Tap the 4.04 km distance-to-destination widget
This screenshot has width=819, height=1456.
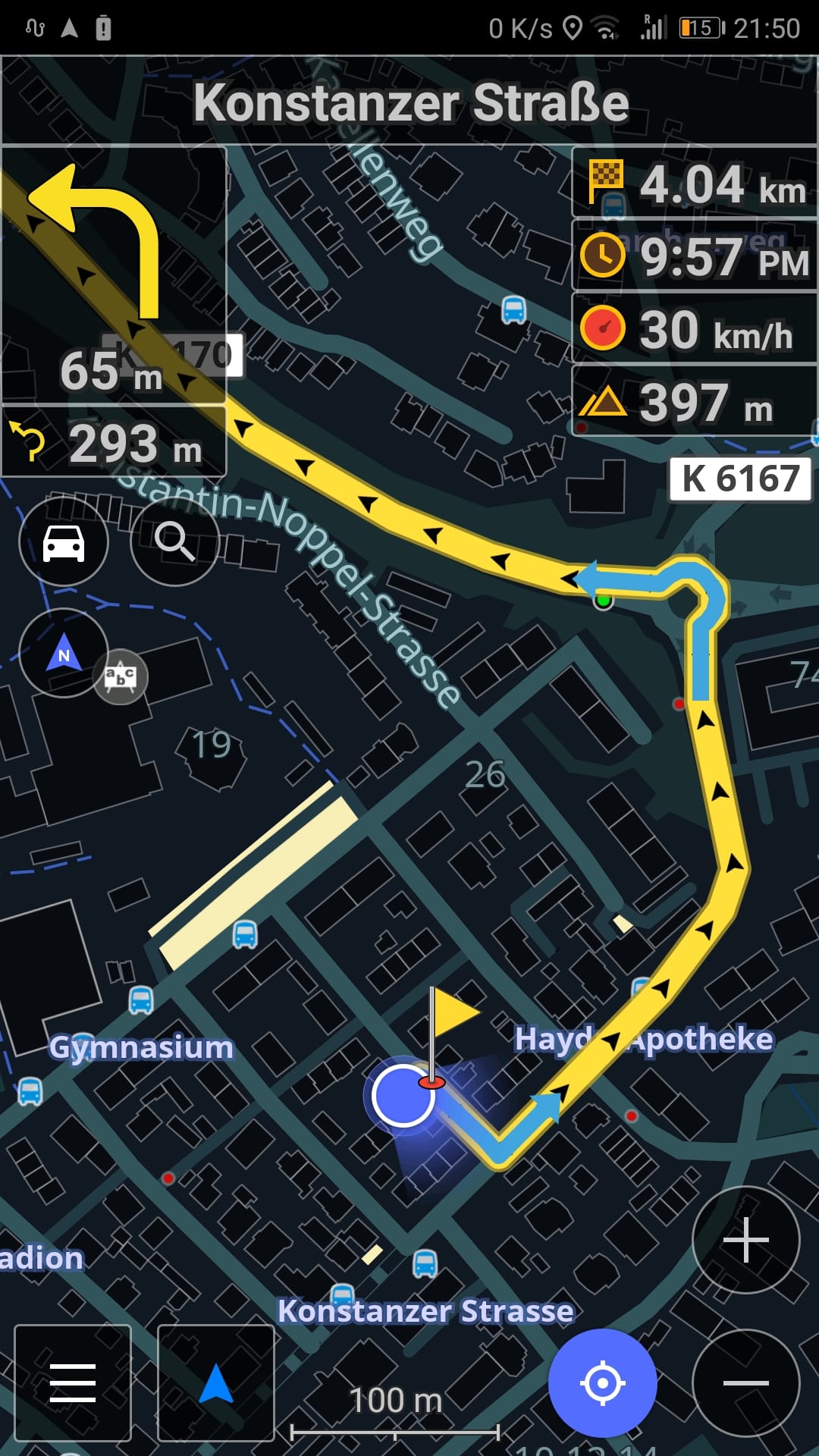click(695, 183)
